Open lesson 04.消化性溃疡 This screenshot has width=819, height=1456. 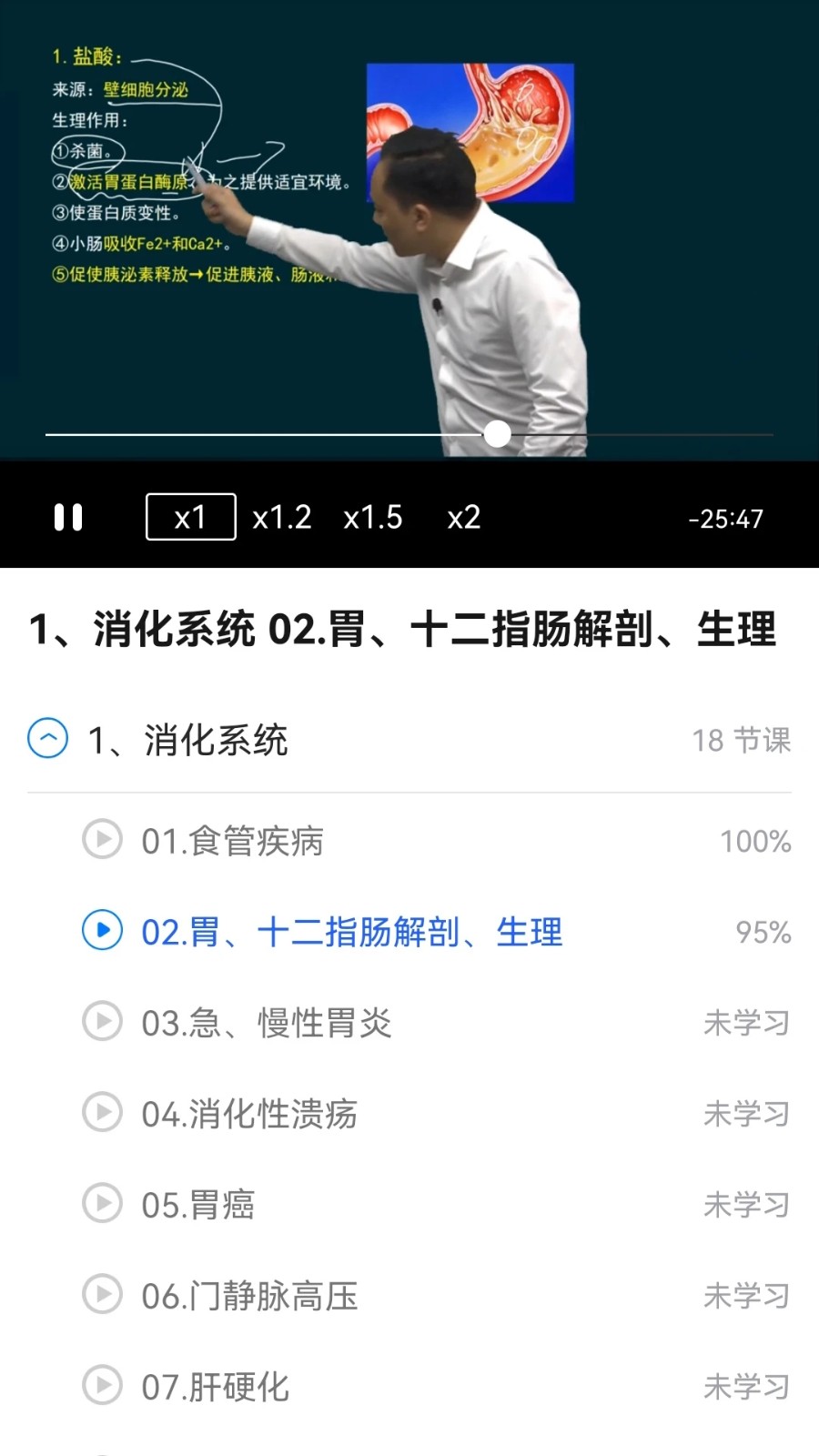[250, 1112]
